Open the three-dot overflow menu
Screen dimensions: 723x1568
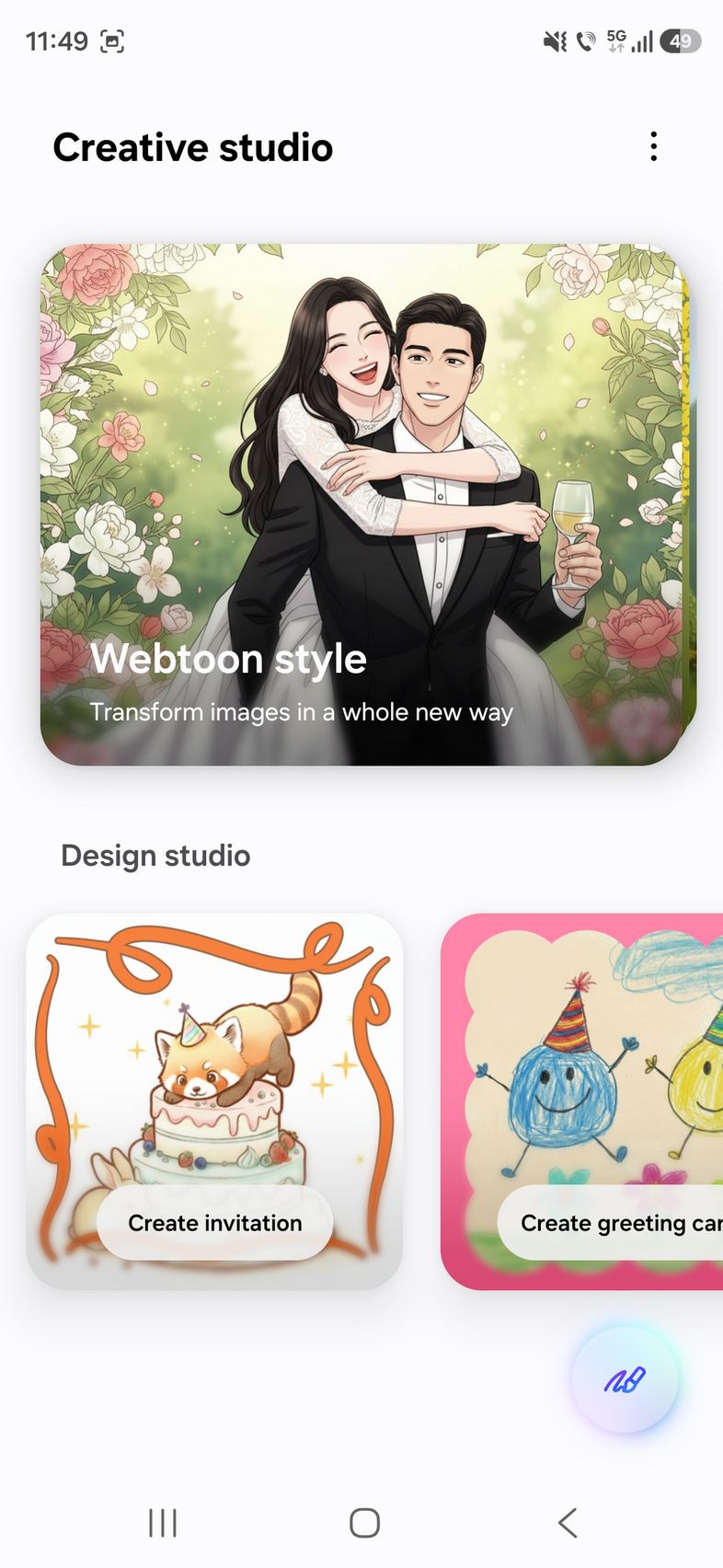click(x=653, y=146)
